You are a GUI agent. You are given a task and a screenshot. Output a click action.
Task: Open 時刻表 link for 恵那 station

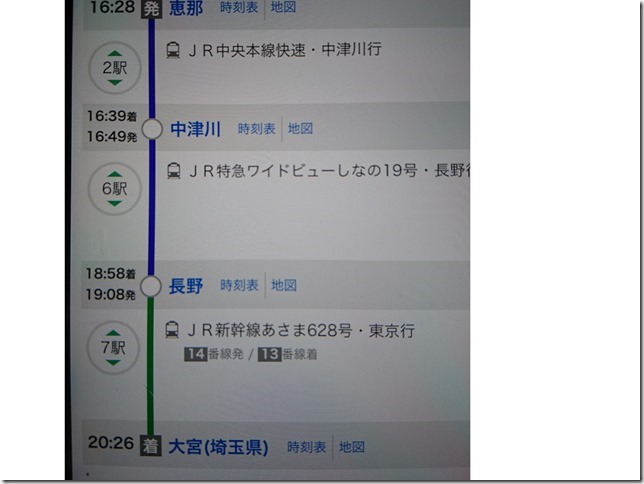pyautogui.click(x=240, y=8)
